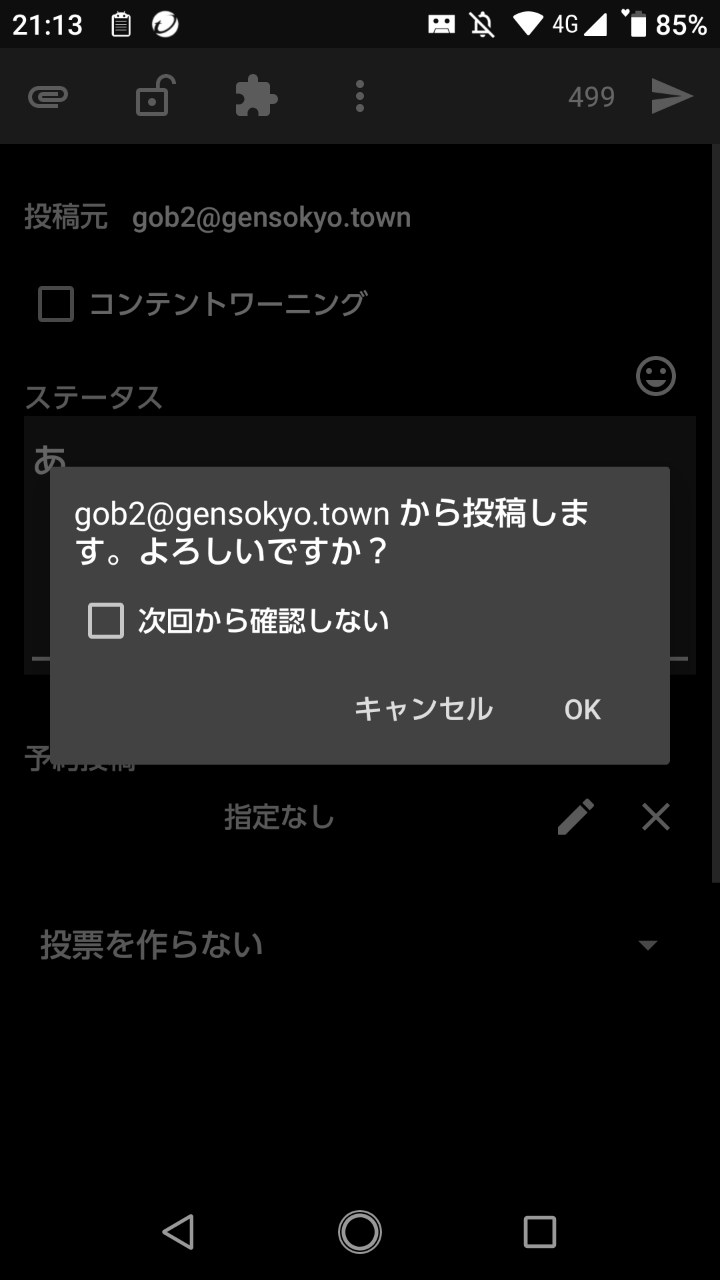Screen dimensions: 720x1280
Task: Go back using the system back button
Action: [x=179, y=1232]
